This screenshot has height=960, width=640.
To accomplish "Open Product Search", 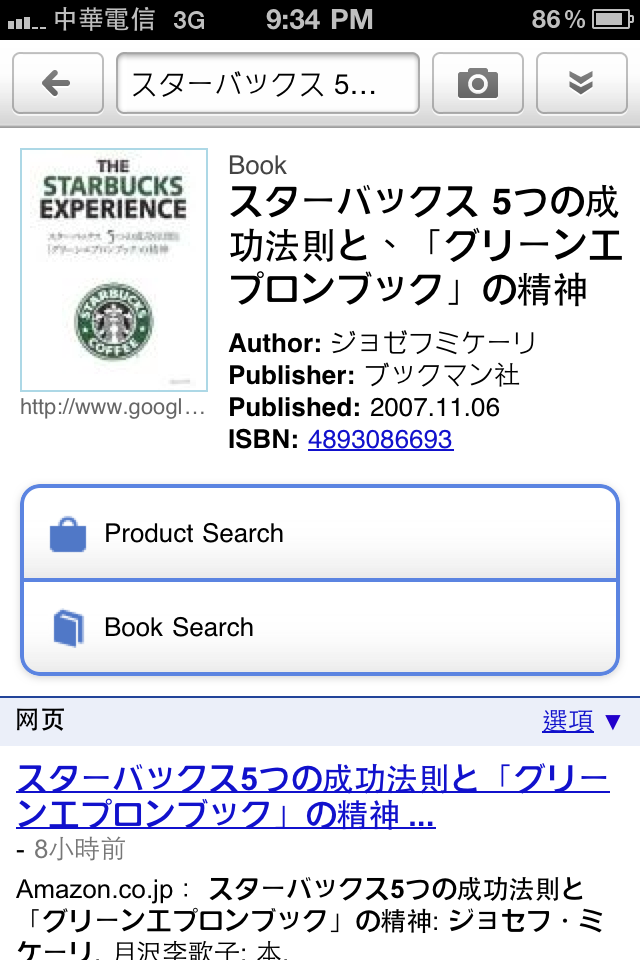I will click(x=320, y=533).
